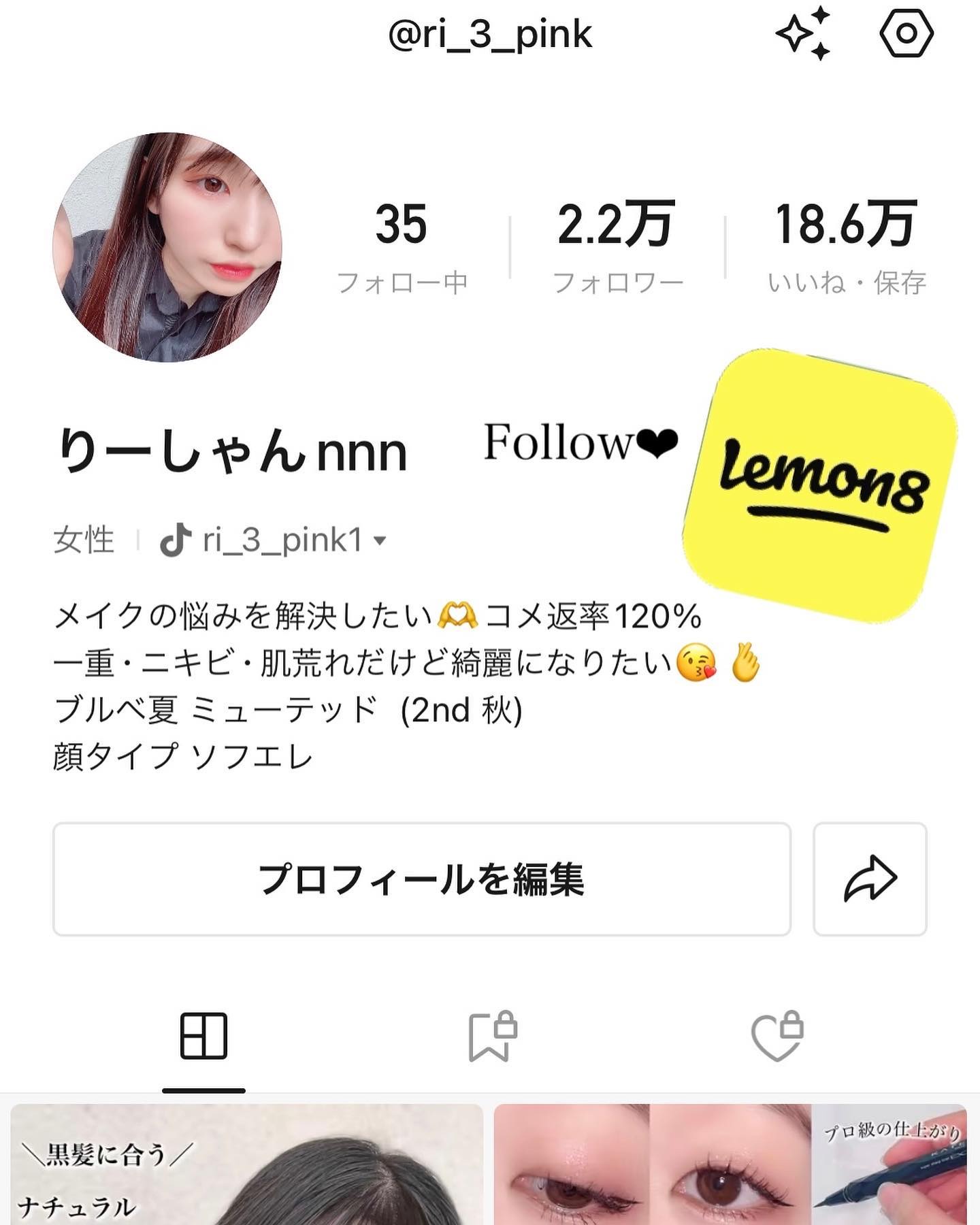Viewport: 980px width, 1225px height.
Task: Open the フォロワー followers list
Action: 617,246
